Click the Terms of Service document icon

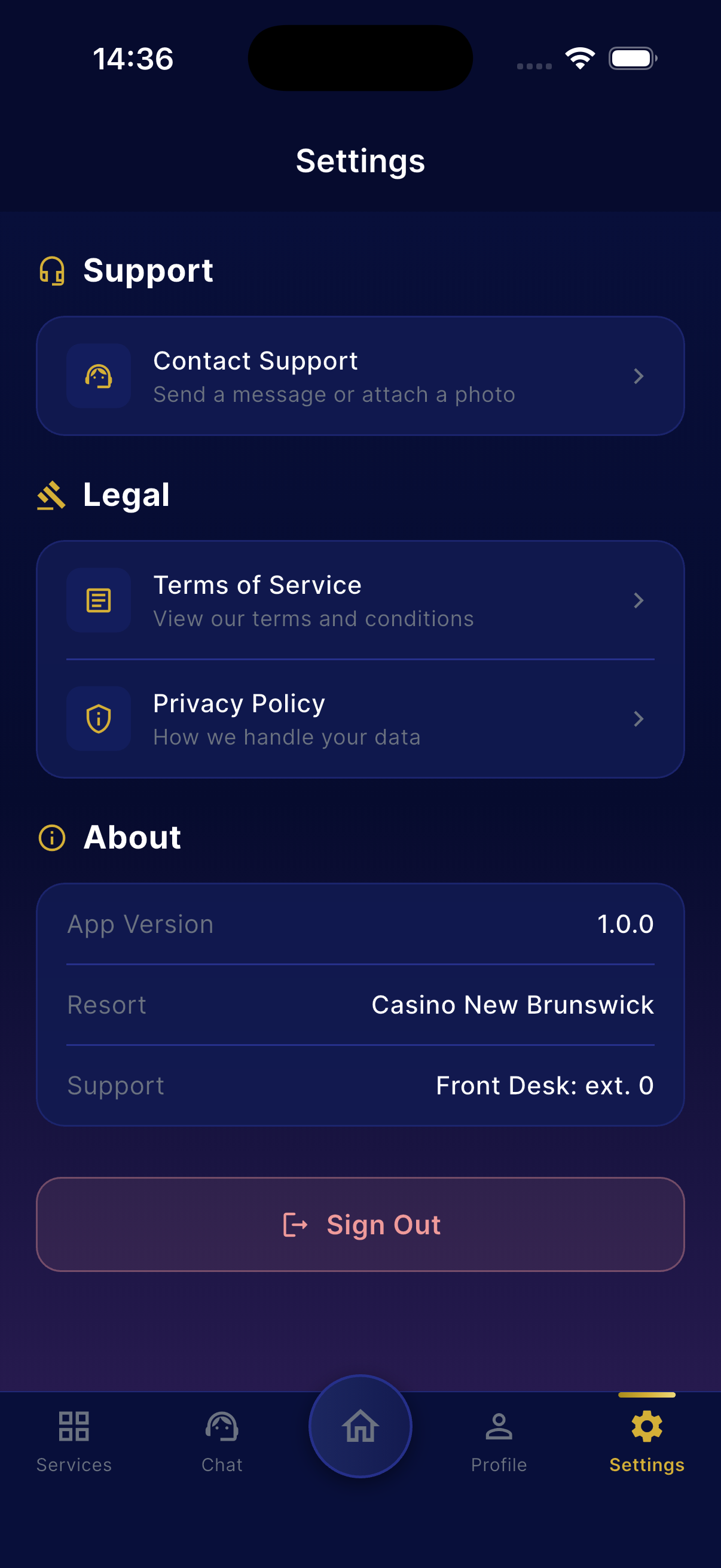[98, 600]
